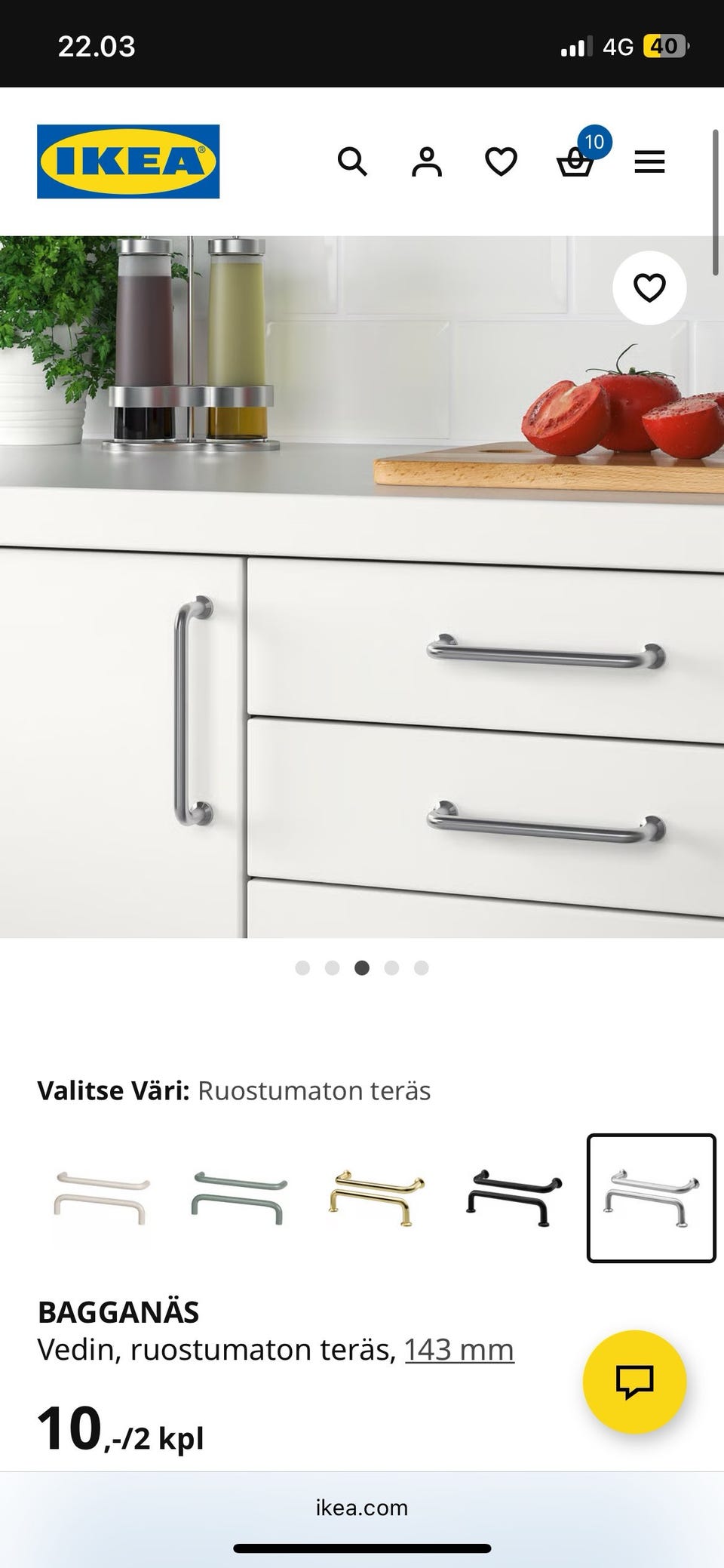Select the grey-green handle color
Viewport: 724px width, 1568px height.
click(x=239, y=1198)
